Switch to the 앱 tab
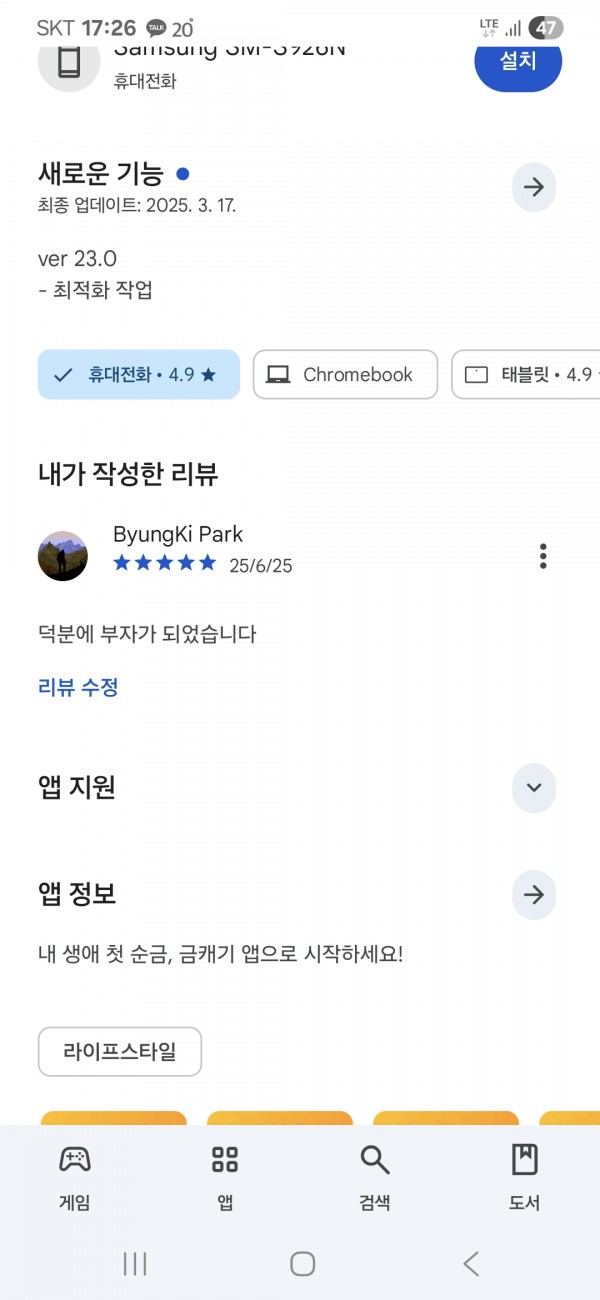Screen dimensions: 600x1300 click(x=225, y=1178)
